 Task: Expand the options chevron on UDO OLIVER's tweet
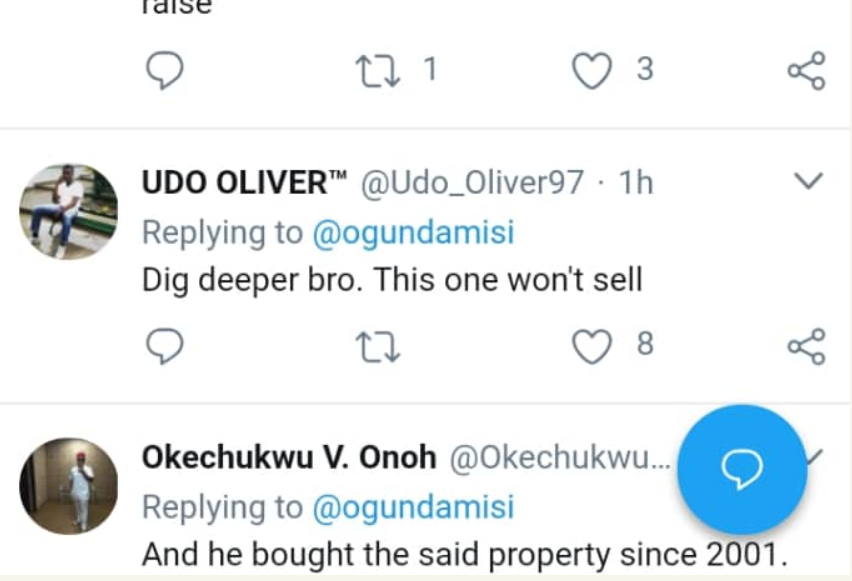click(x=807, y=182)
